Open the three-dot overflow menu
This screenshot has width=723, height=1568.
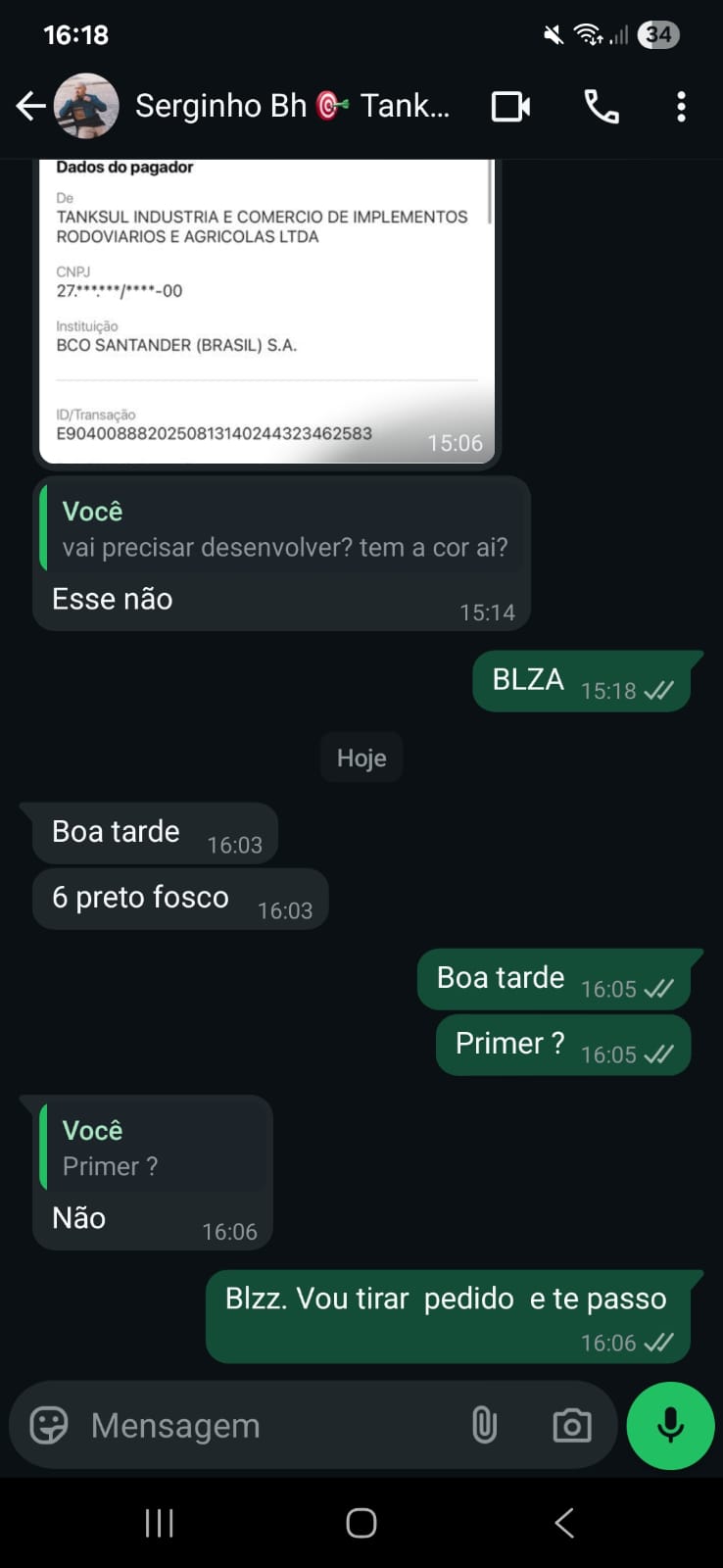pyautogui.click(x=681, y=106)
